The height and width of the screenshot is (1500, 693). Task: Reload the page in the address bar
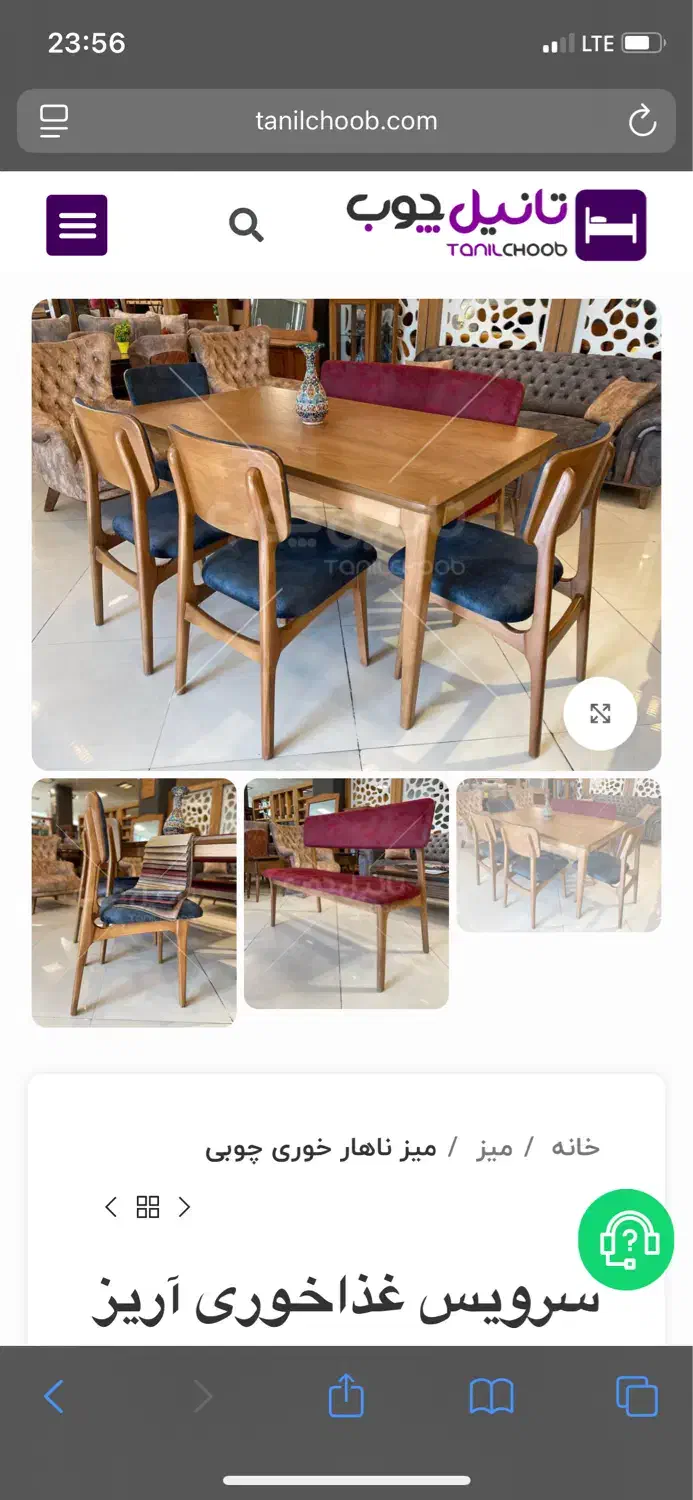pos(642,122)
